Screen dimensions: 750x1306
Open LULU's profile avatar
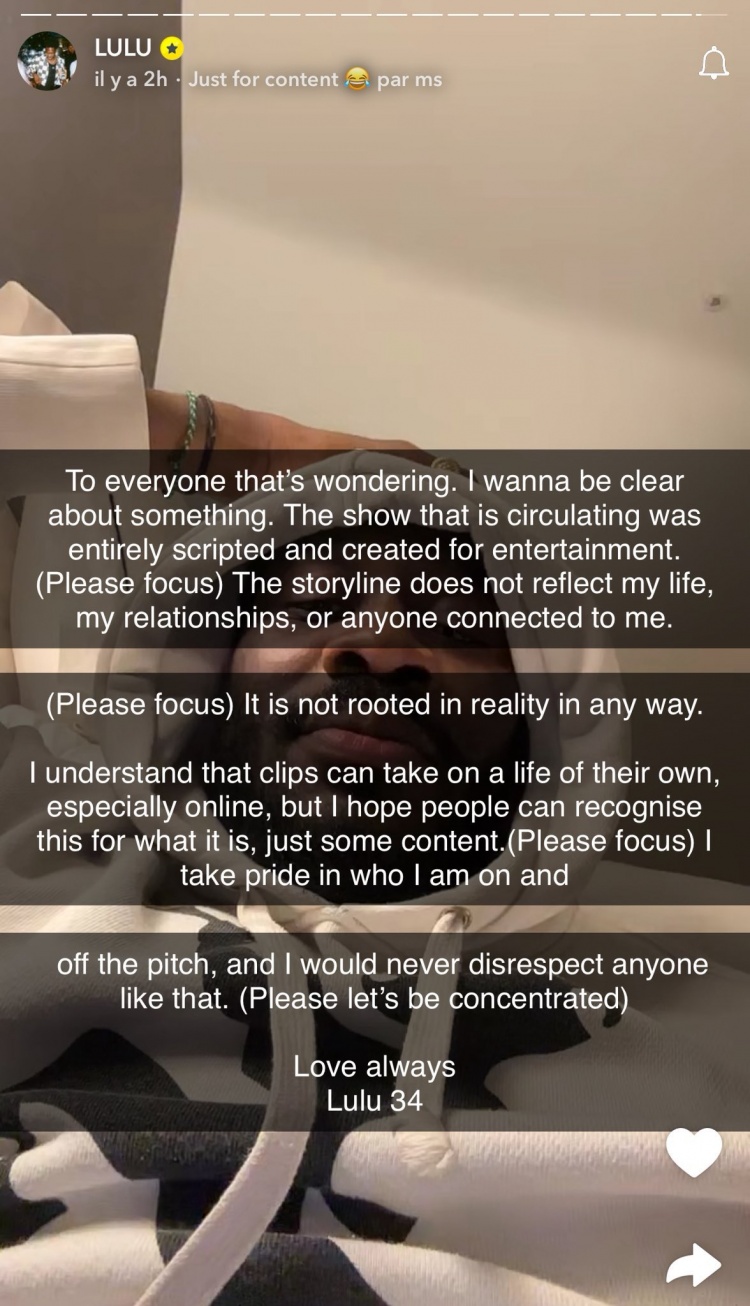pos(47,61)
